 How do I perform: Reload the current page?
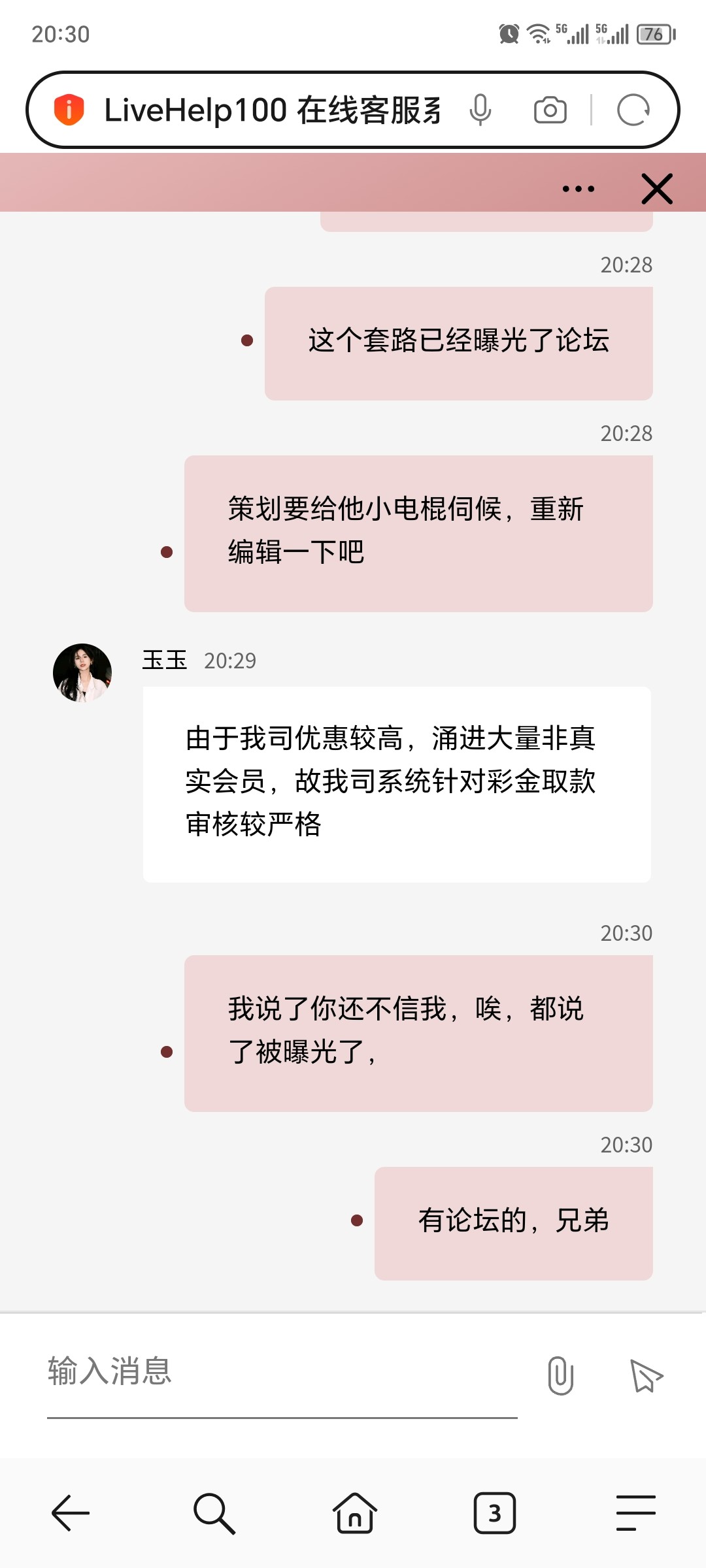click(x=633, y=110)
